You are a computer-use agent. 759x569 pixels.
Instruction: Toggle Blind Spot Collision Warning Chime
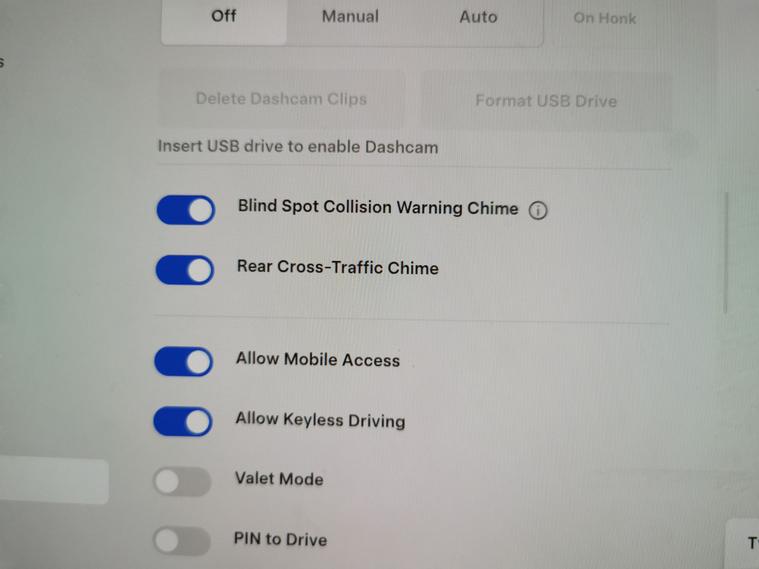coord(186,210)
